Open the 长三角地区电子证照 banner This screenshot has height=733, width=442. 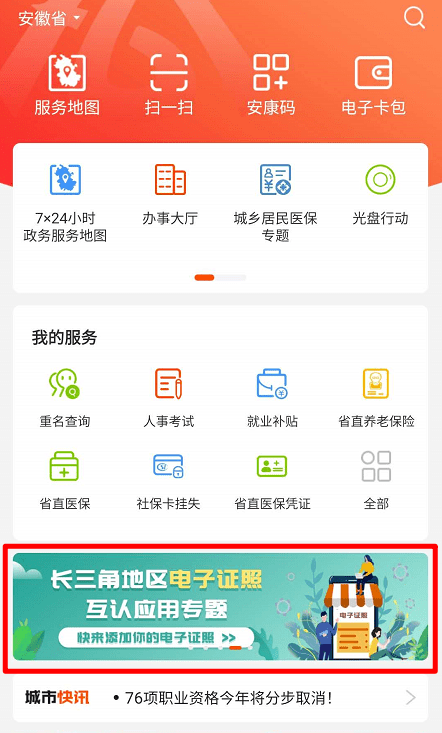tap(221, 607)
